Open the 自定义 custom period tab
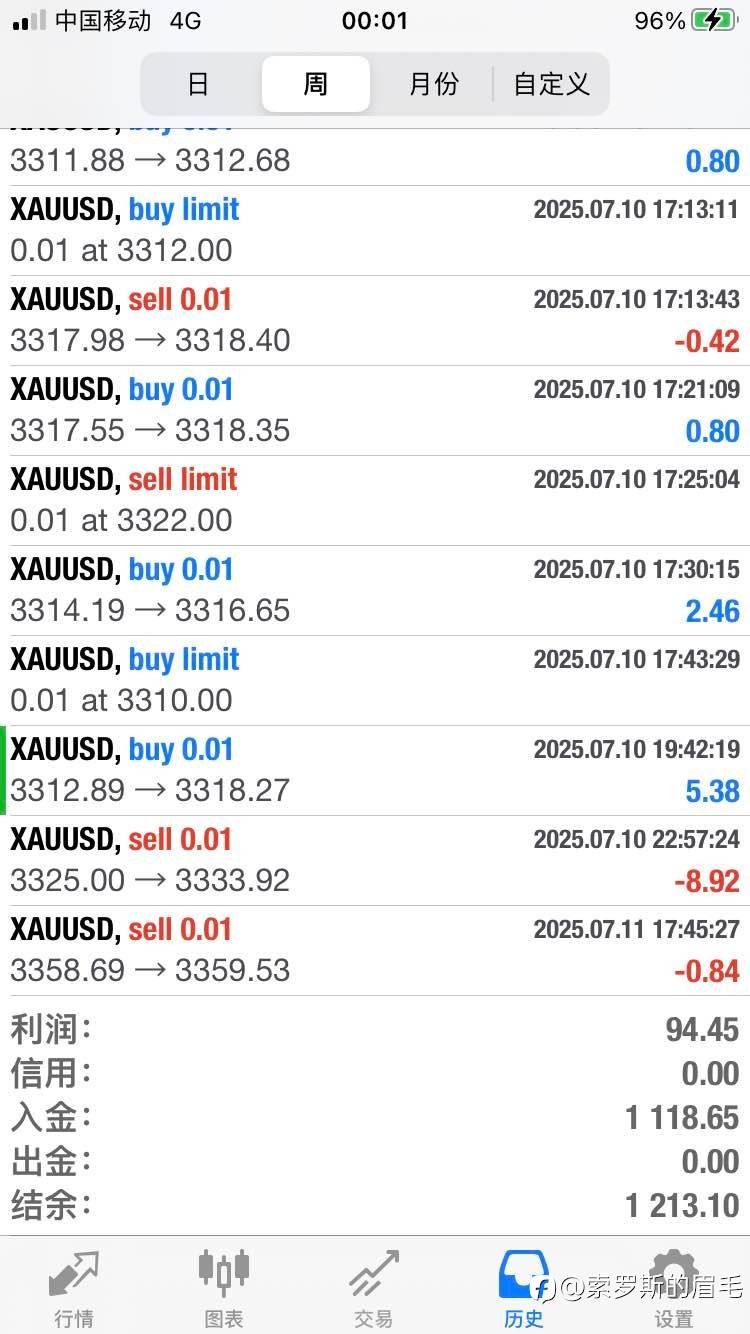The image size is (750, 1334). 551,84
